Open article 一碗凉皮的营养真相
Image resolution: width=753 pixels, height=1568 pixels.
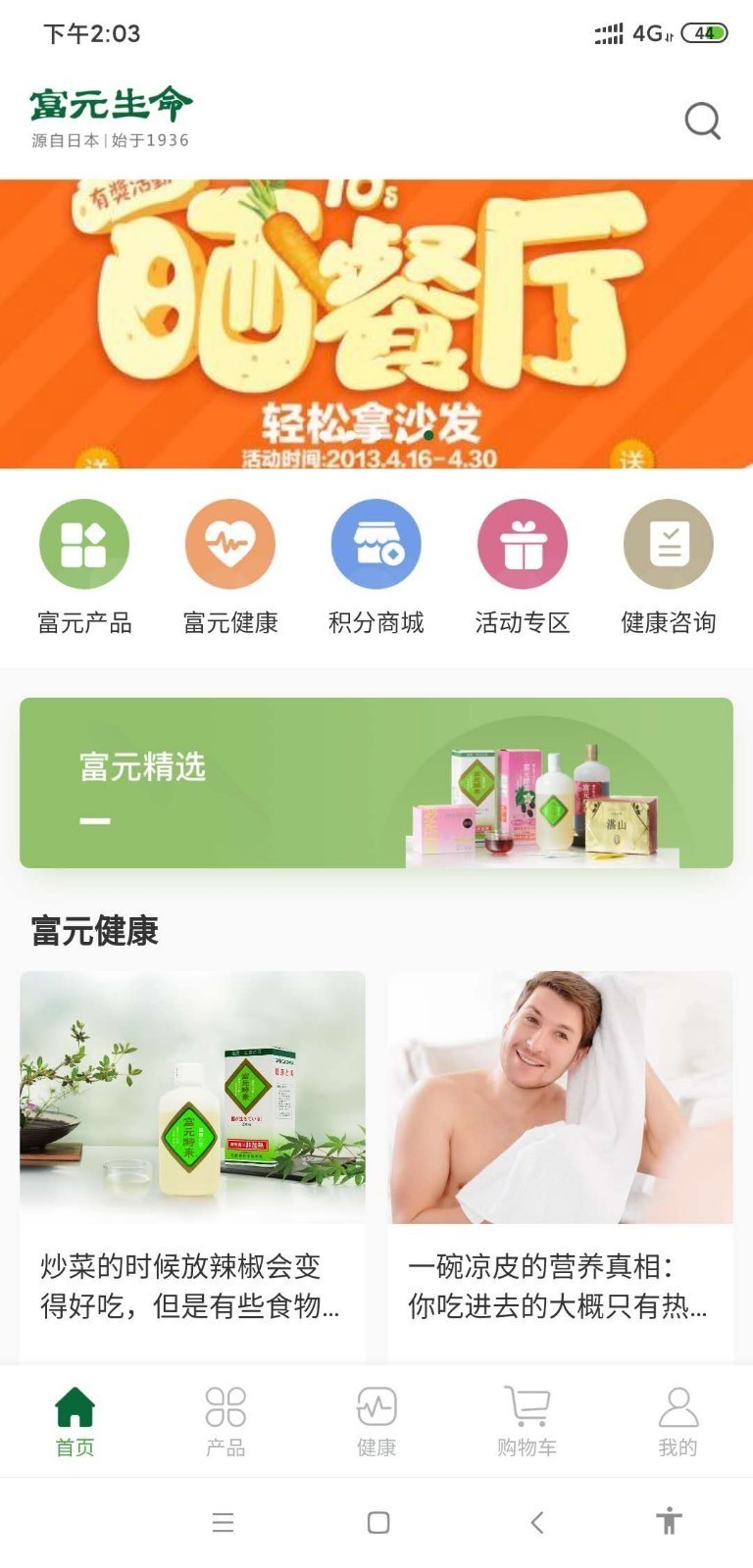point(560,1166)
